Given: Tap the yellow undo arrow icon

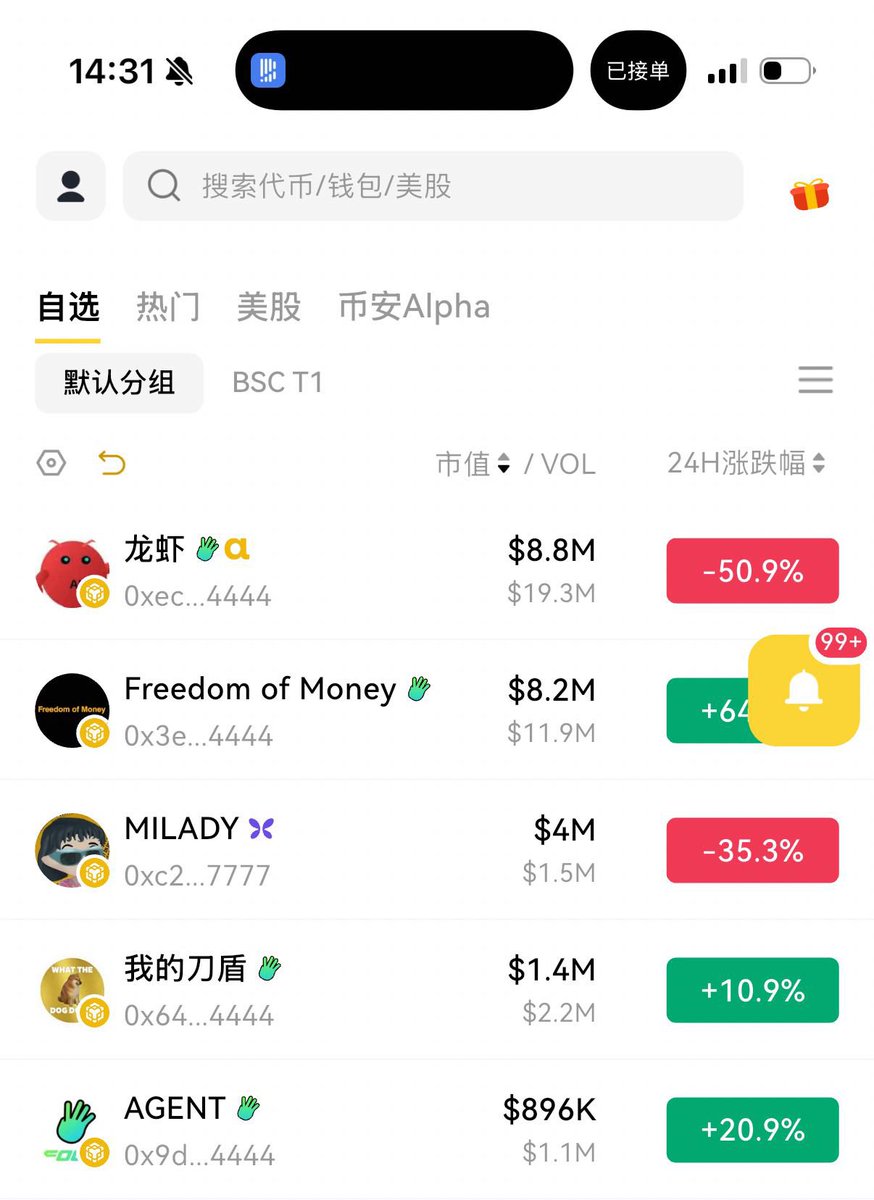Looking at the screenshot, I should (x=112, y=463).
